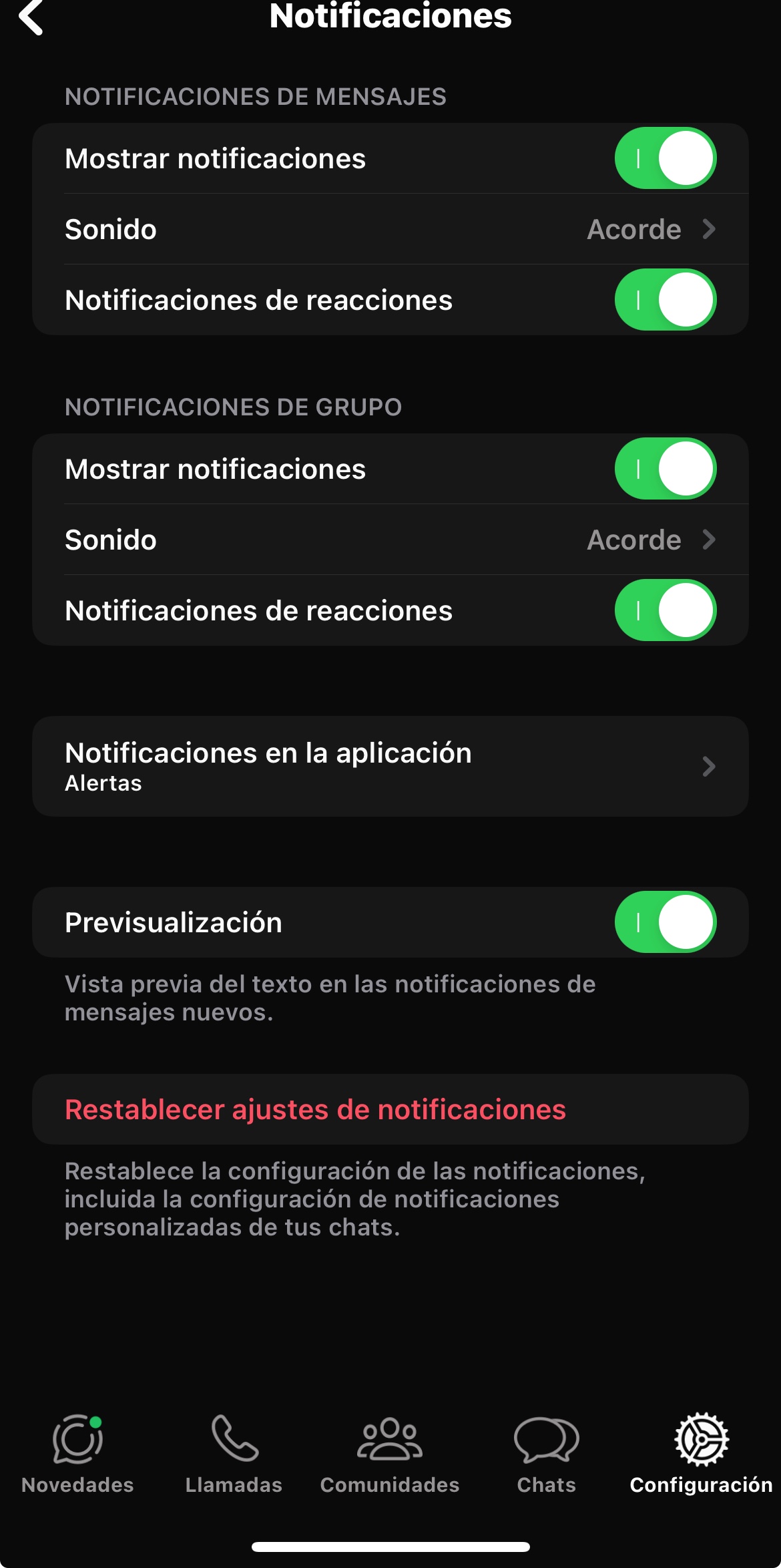Open the Comunidades tab
781x1568 pixels.
click(x=390, y=1454)
